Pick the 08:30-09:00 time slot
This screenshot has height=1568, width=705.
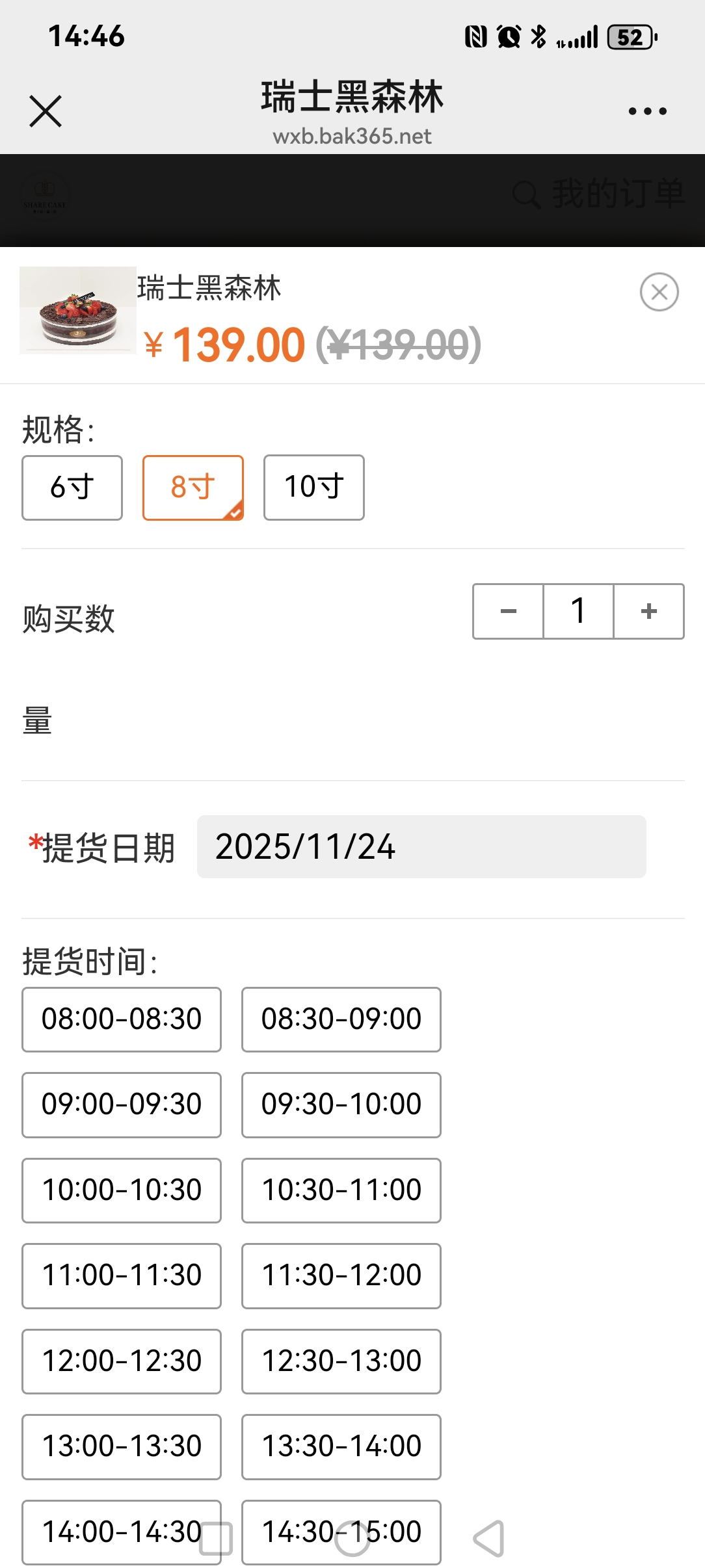[x=341, y=1019]
